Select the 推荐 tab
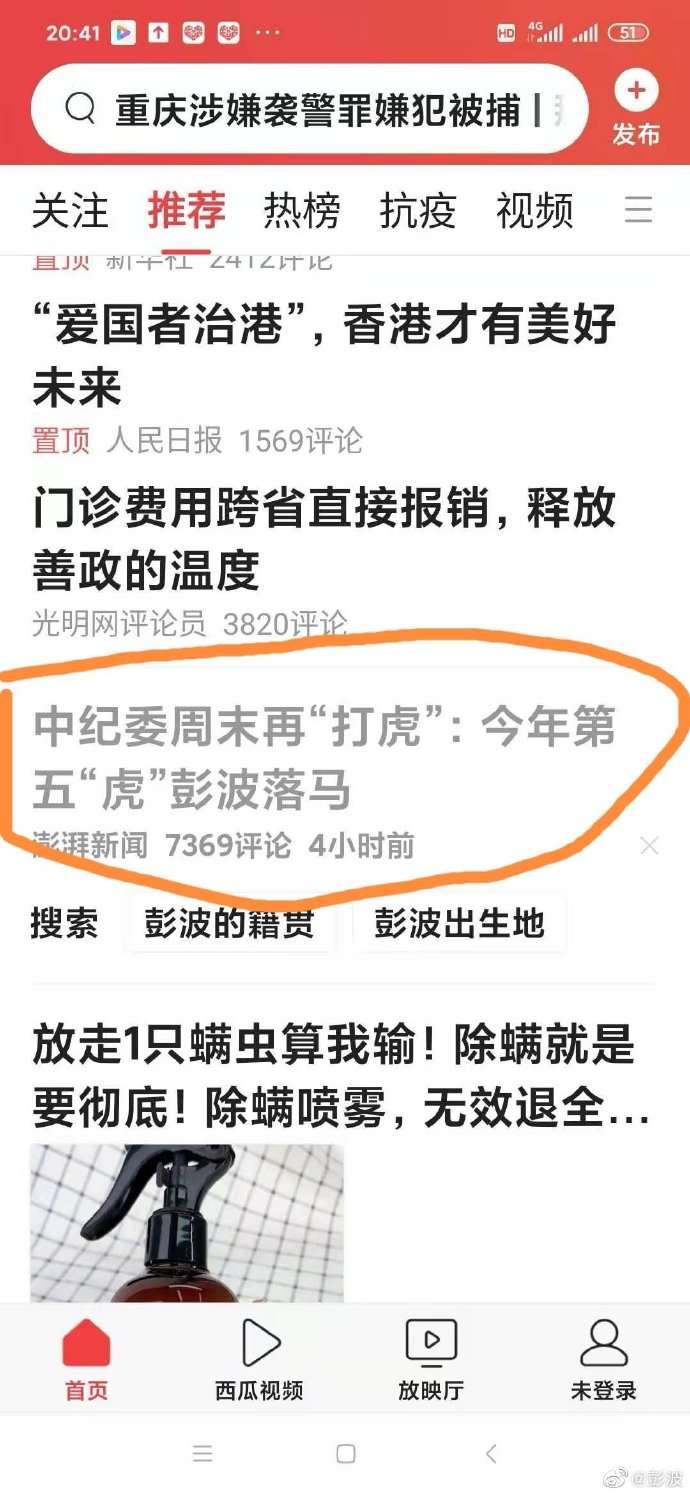Image resolution: width=690 pixels, height=1495 pixels. point(186,211)
